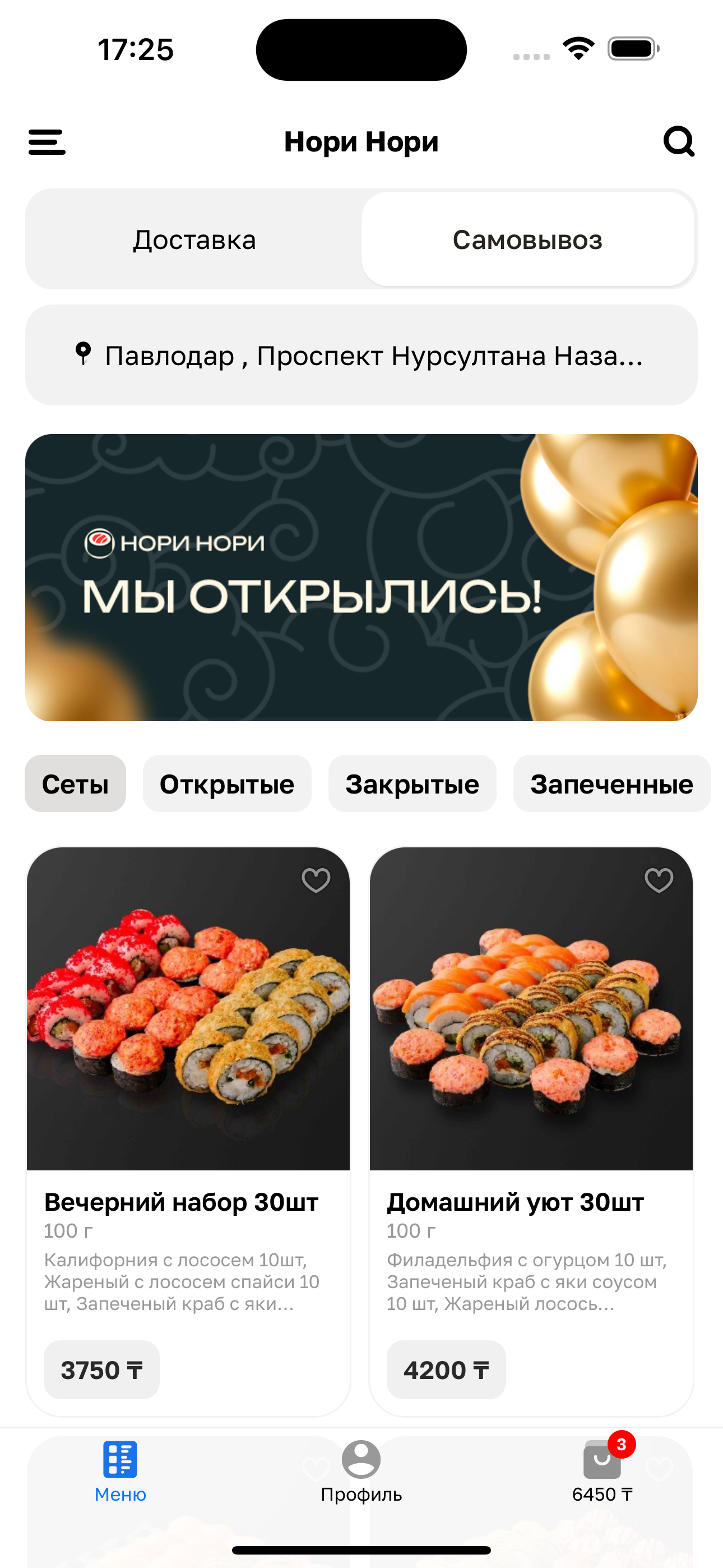Open the Вечерний набор 30шт card
Viewport: 723px width, 1568px height.
[x=188, y=1035]
